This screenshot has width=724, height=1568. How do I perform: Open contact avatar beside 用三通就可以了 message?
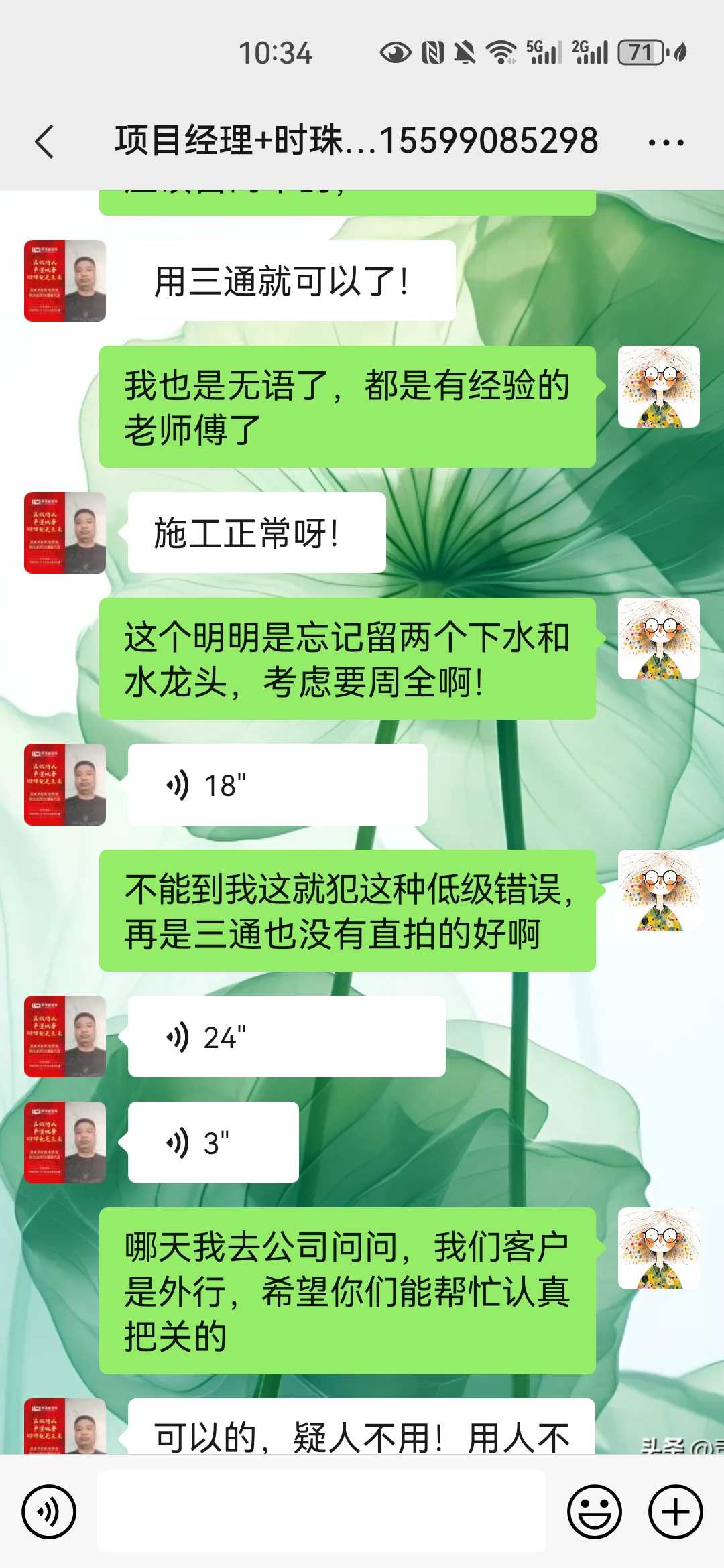coord(65,281)
